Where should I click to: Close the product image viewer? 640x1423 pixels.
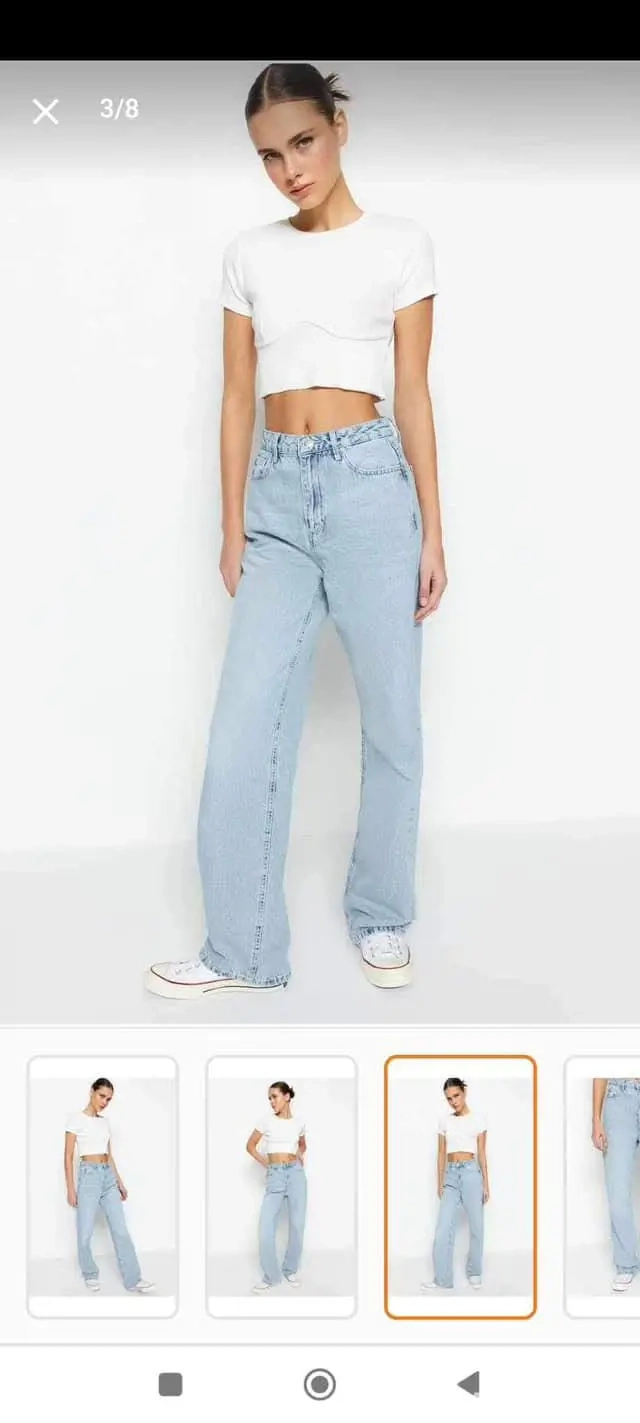45,111
